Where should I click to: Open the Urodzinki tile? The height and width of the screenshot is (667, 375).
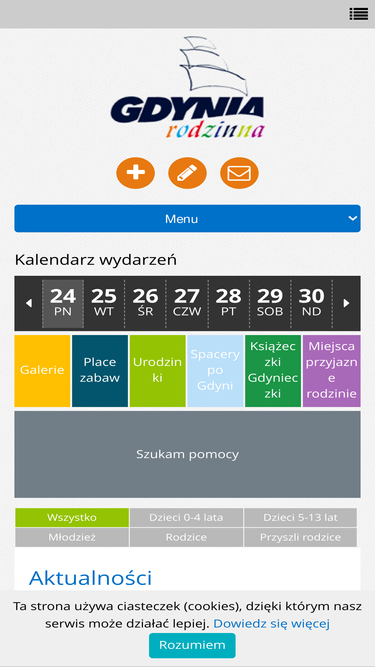[157, 371]
